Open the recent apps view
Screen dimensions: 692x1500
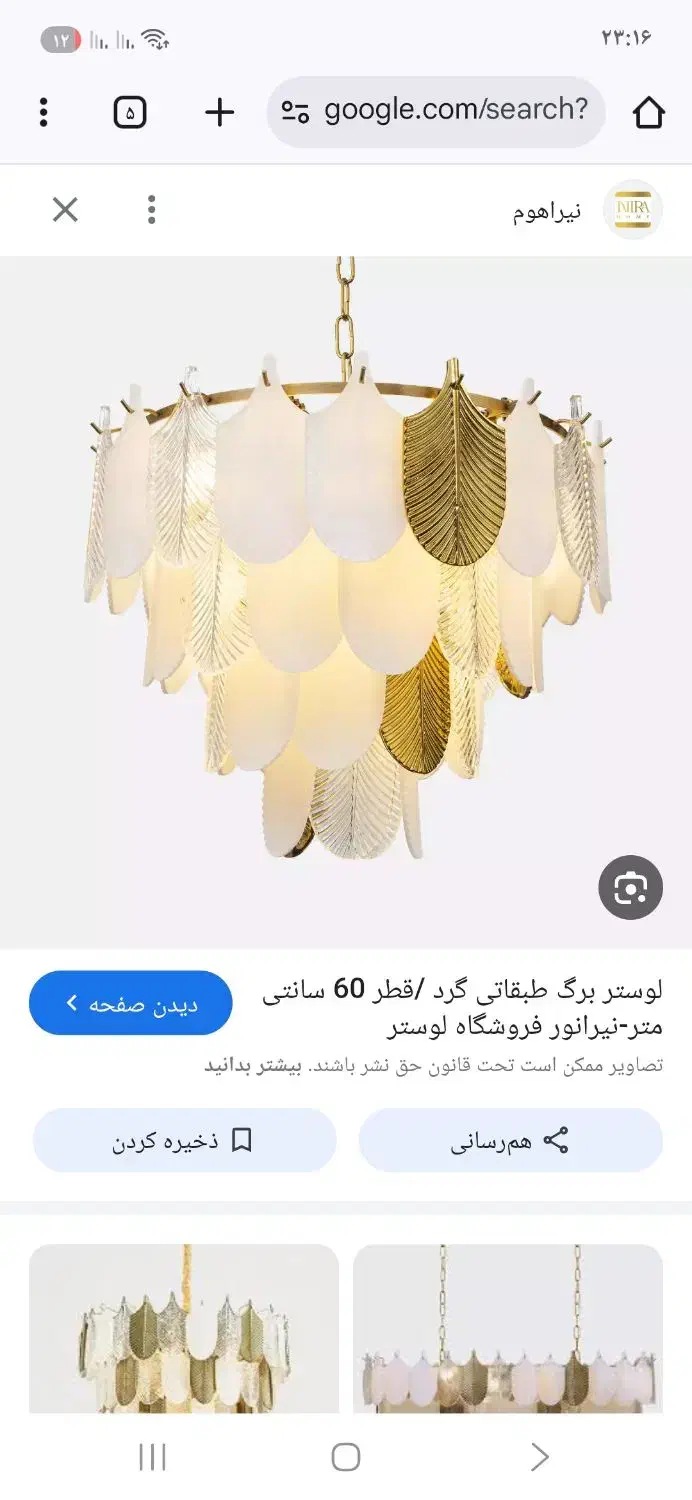click(152, 1457)
